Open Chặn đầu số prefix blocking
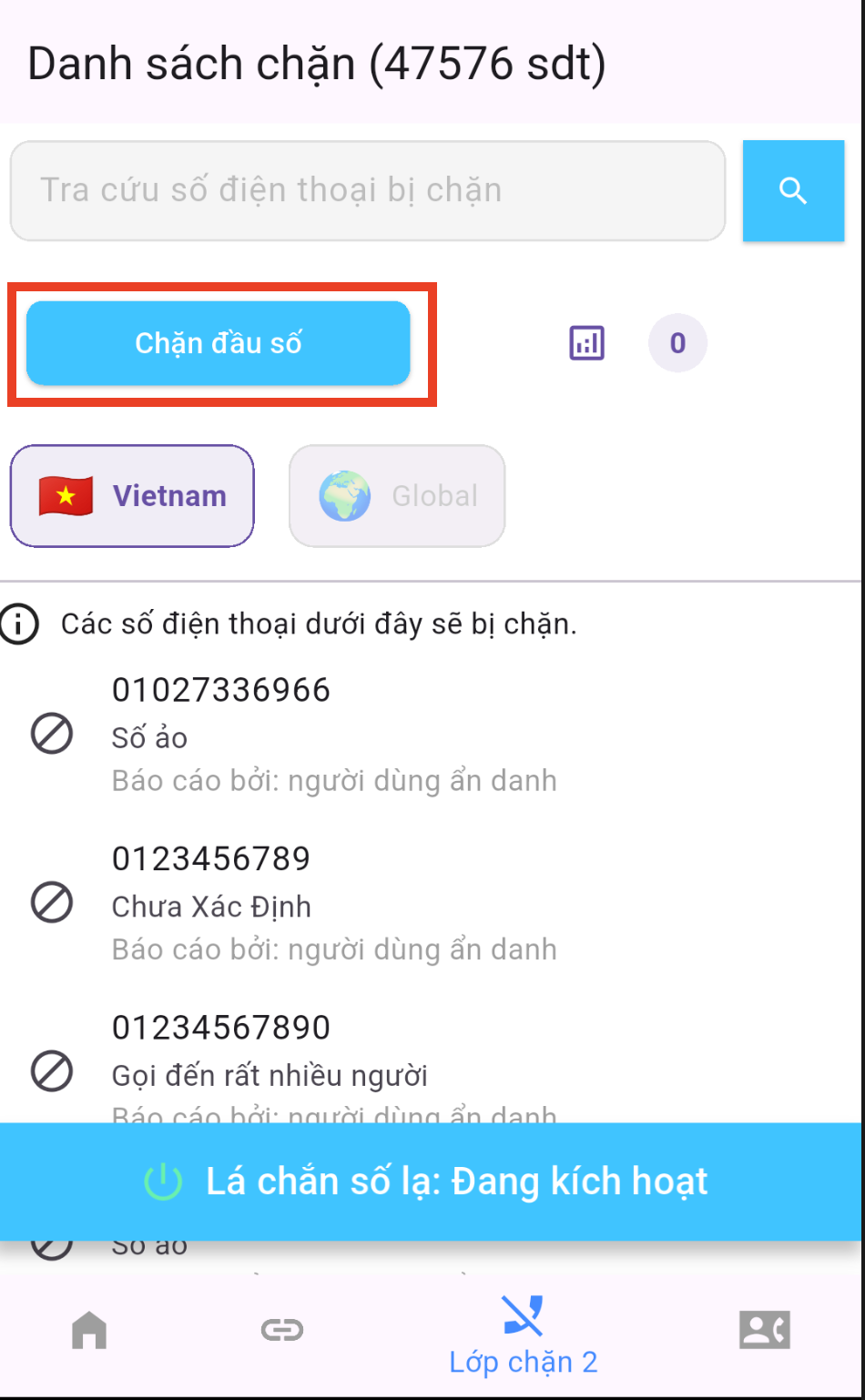This screenshot has height=1400, width=865. click(x=219, y=343)
